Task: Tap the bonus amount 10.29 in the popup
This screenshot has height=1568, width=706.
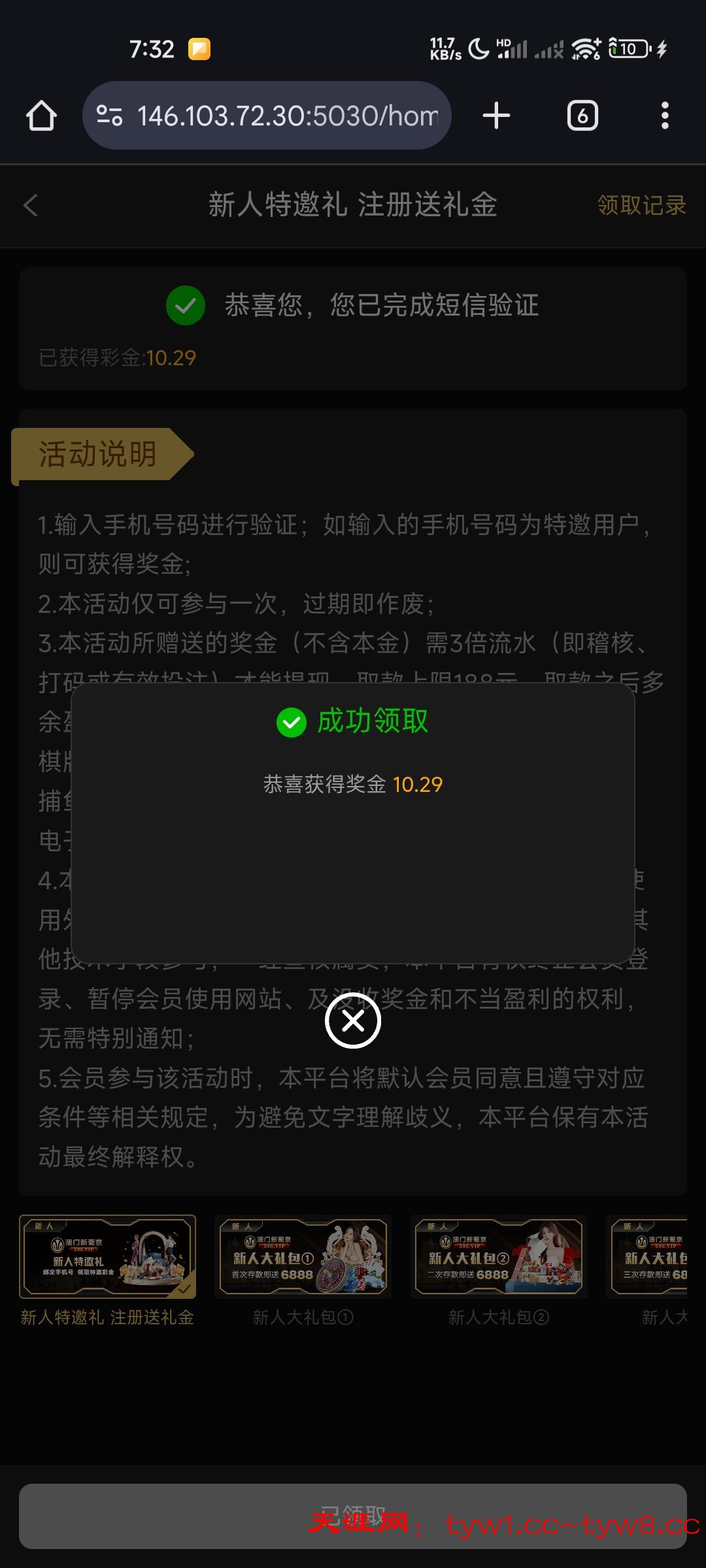Action: [416, 784]
